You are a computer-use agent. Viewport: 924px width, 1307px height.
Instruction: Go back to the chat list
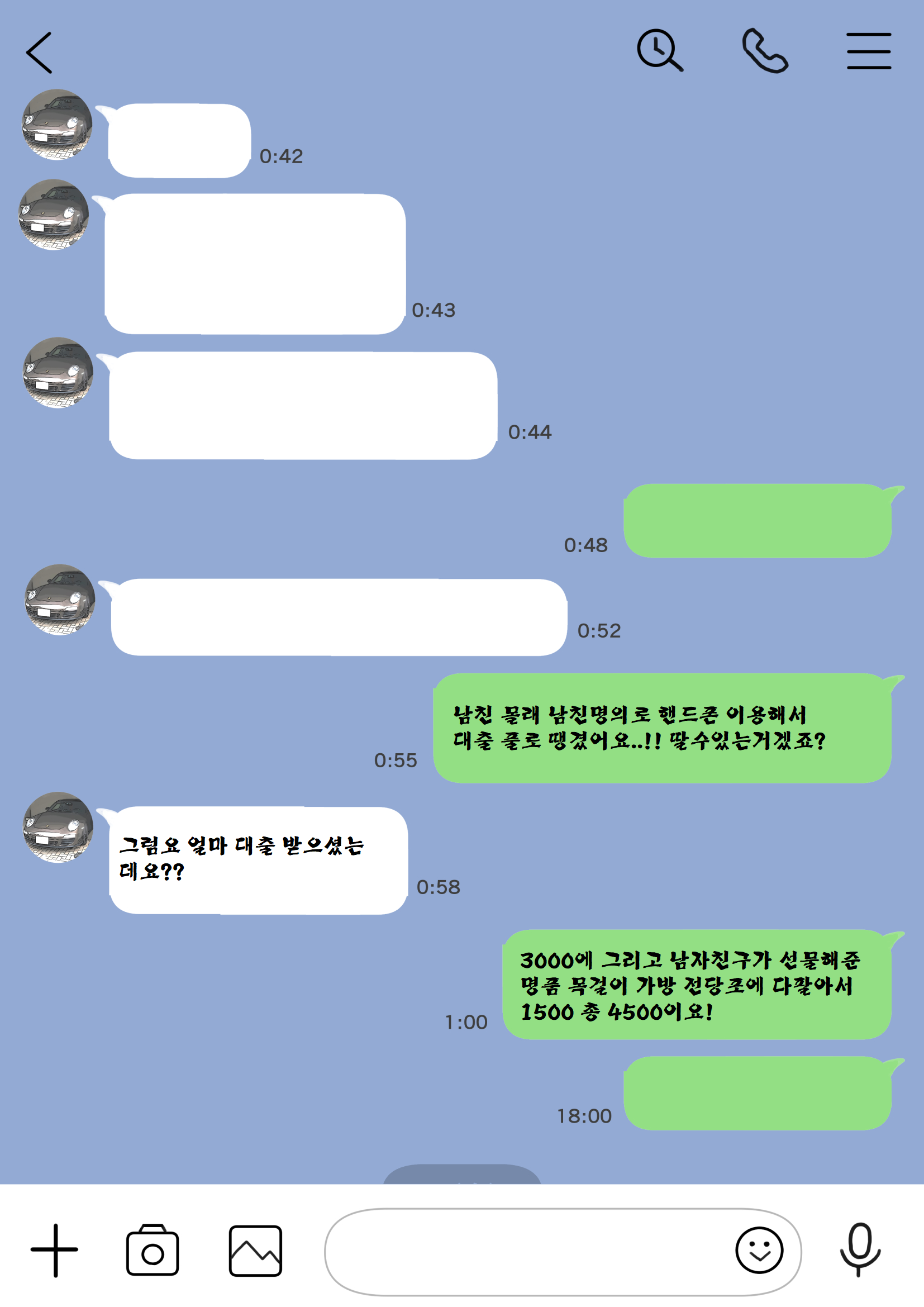tap(39, 53)
